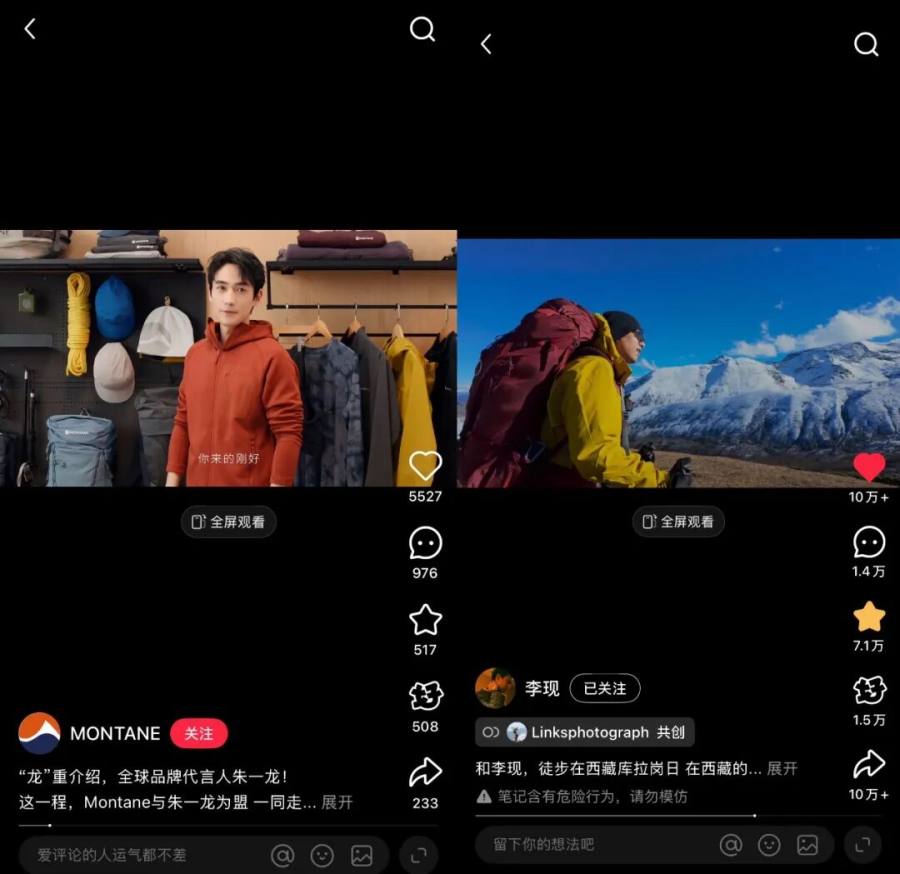Tap the 已关注 button next to 李现
Viewport: 900px width, 874px height.
click(x=605, y=688)
